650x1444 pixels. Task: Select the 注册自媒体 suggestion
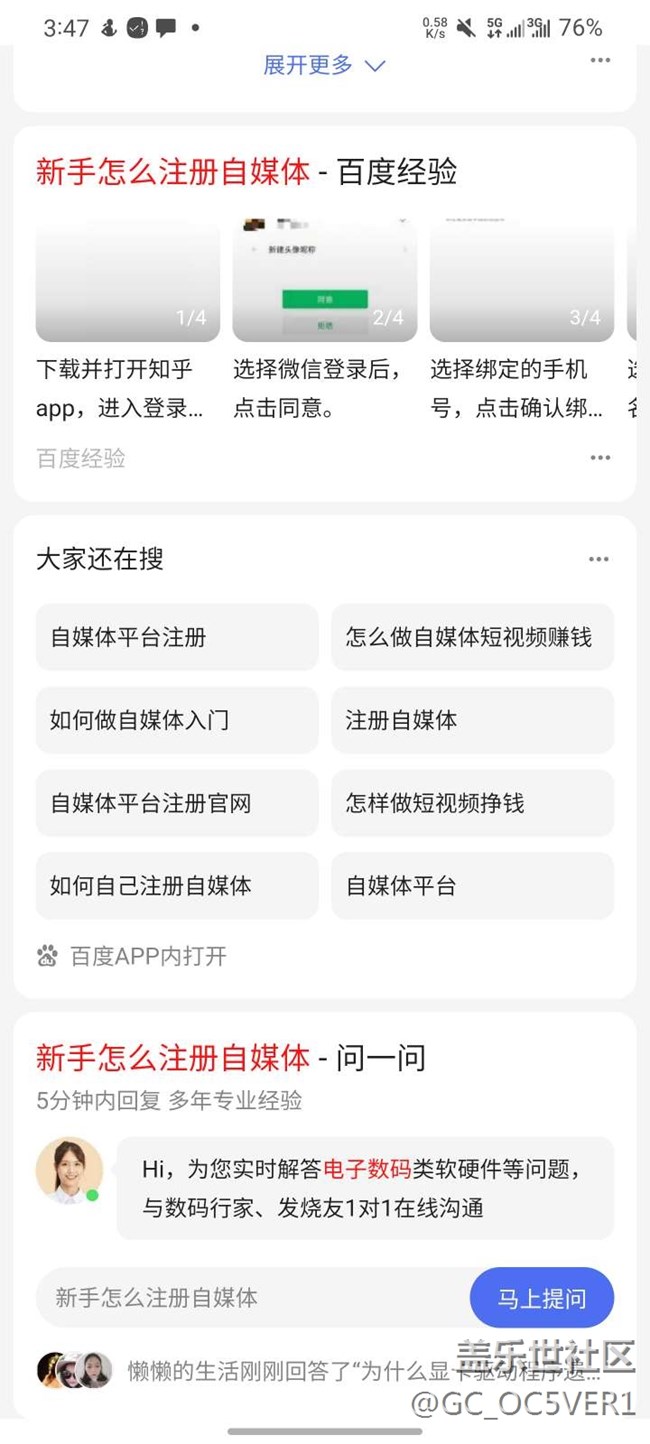point(472,720)
